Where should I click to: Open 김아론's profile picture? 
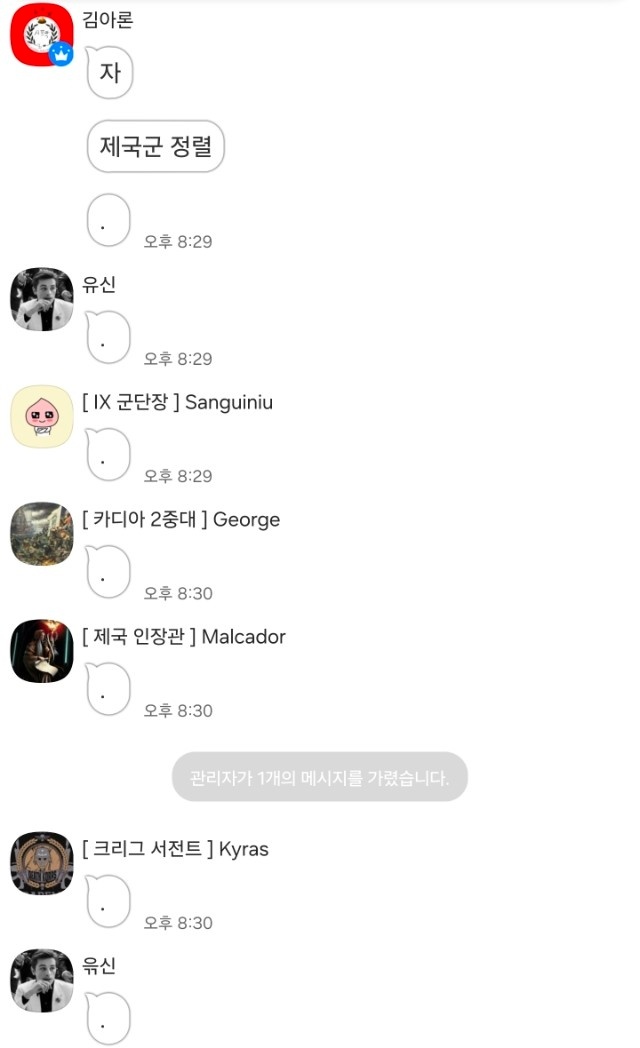(x=41, y=35)
